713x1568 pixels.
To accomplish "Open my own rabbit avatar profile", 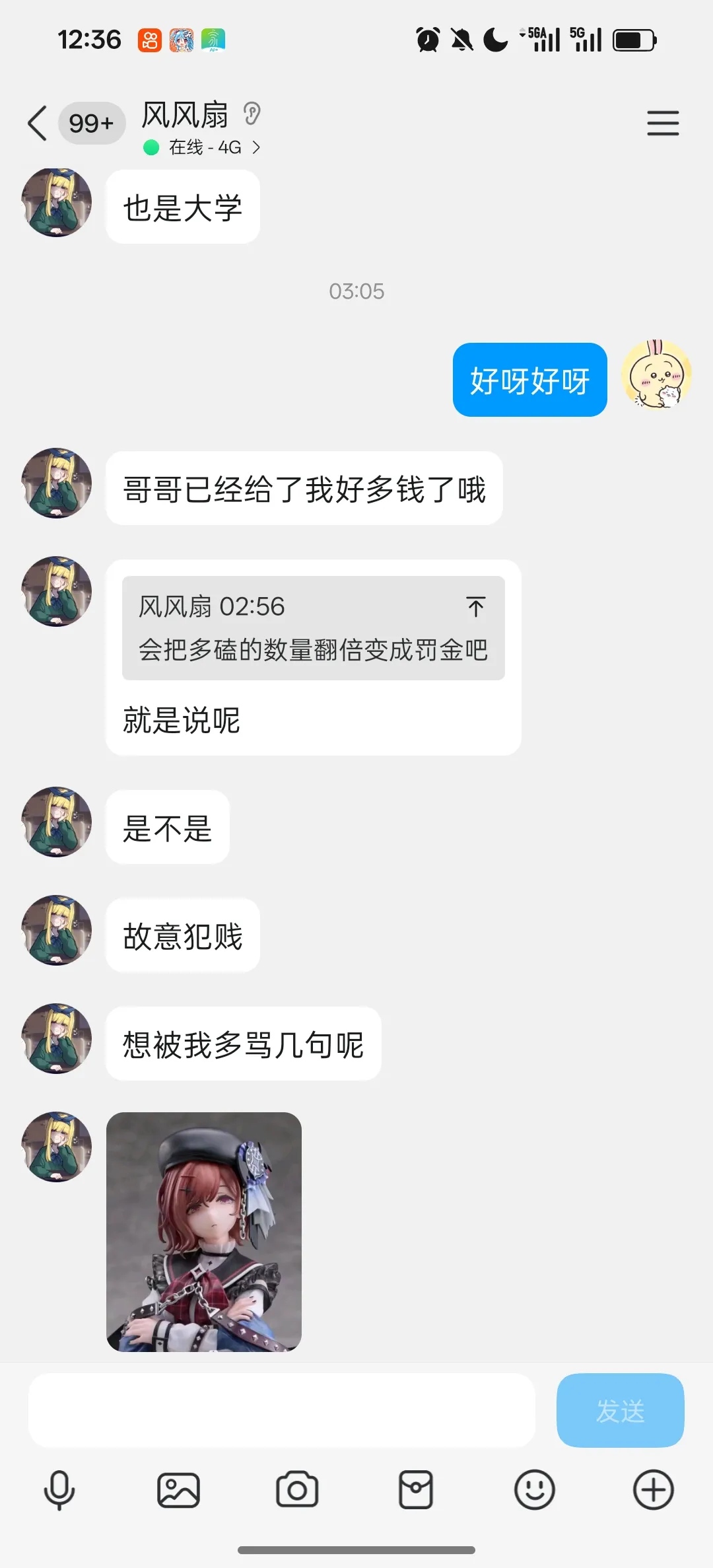I will coord(656,375).
